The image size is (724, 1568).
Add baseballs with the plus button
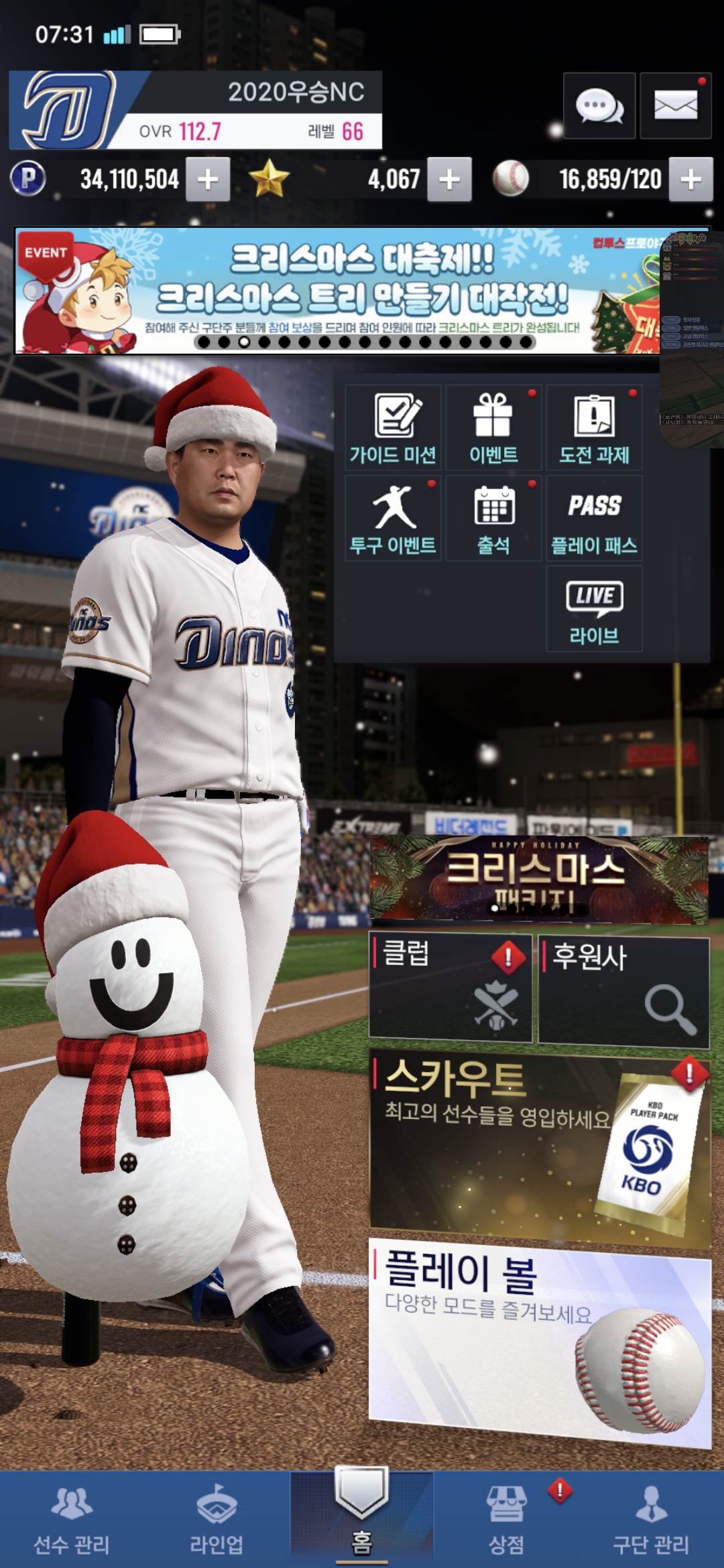pyautogui.click(x=690, y=180)
